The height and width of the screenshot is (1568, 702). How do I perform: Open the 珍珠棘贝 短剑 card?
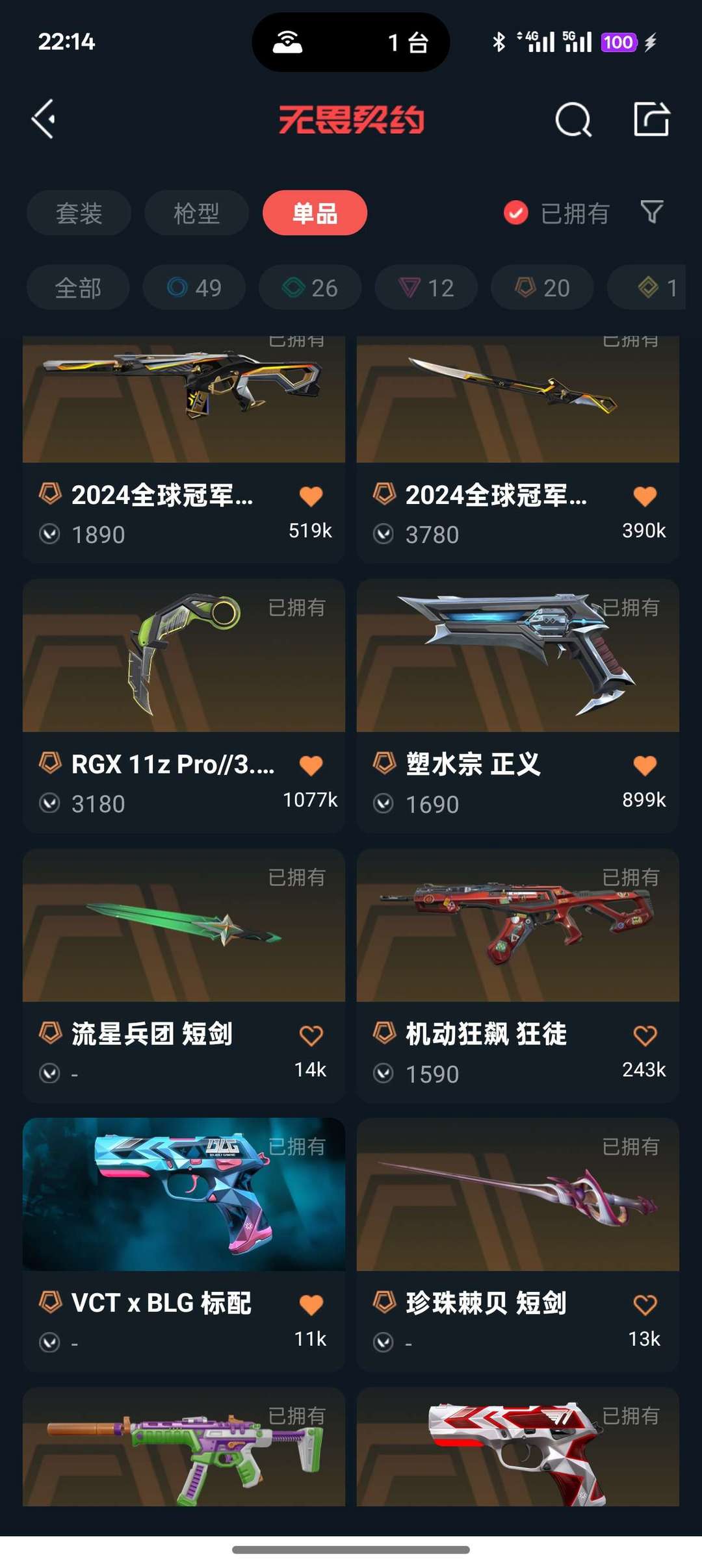518,1245
